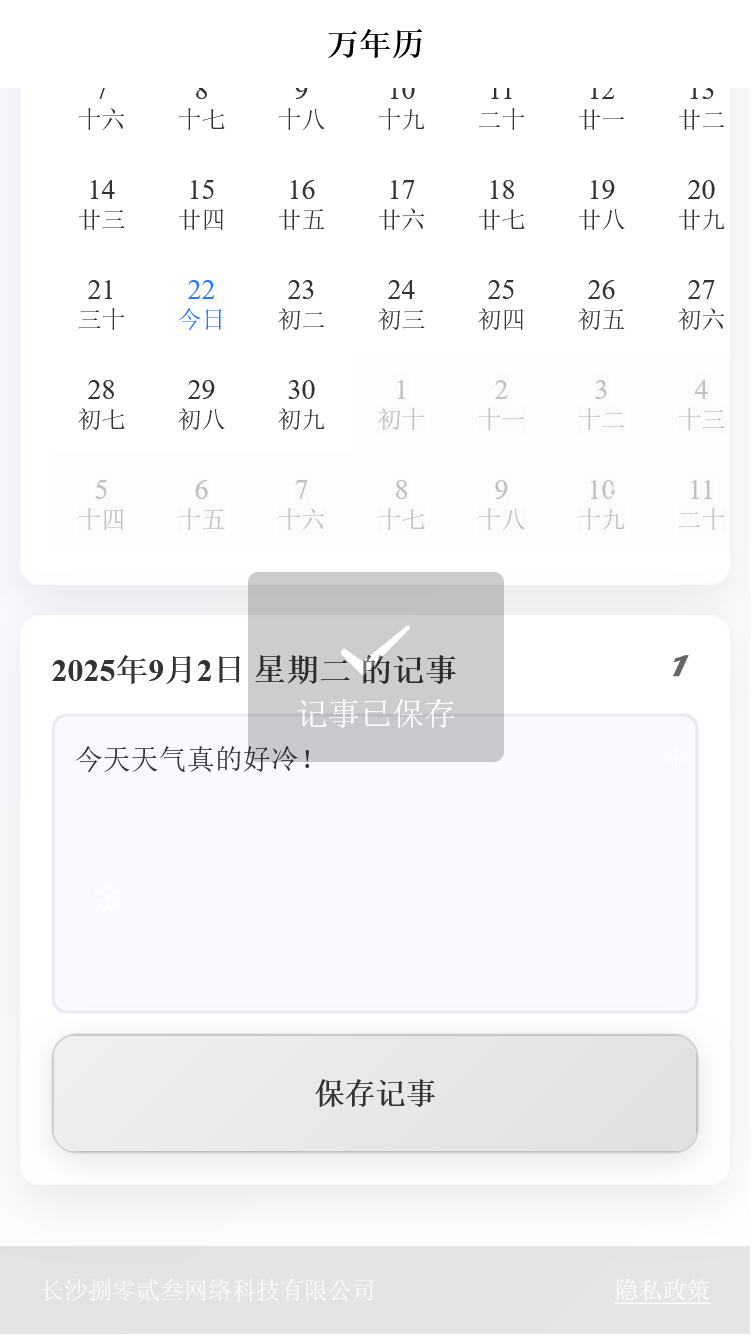Select date 23 初二 on the calendar
This screenshot has width=752, height=1336.
[301, 304]
